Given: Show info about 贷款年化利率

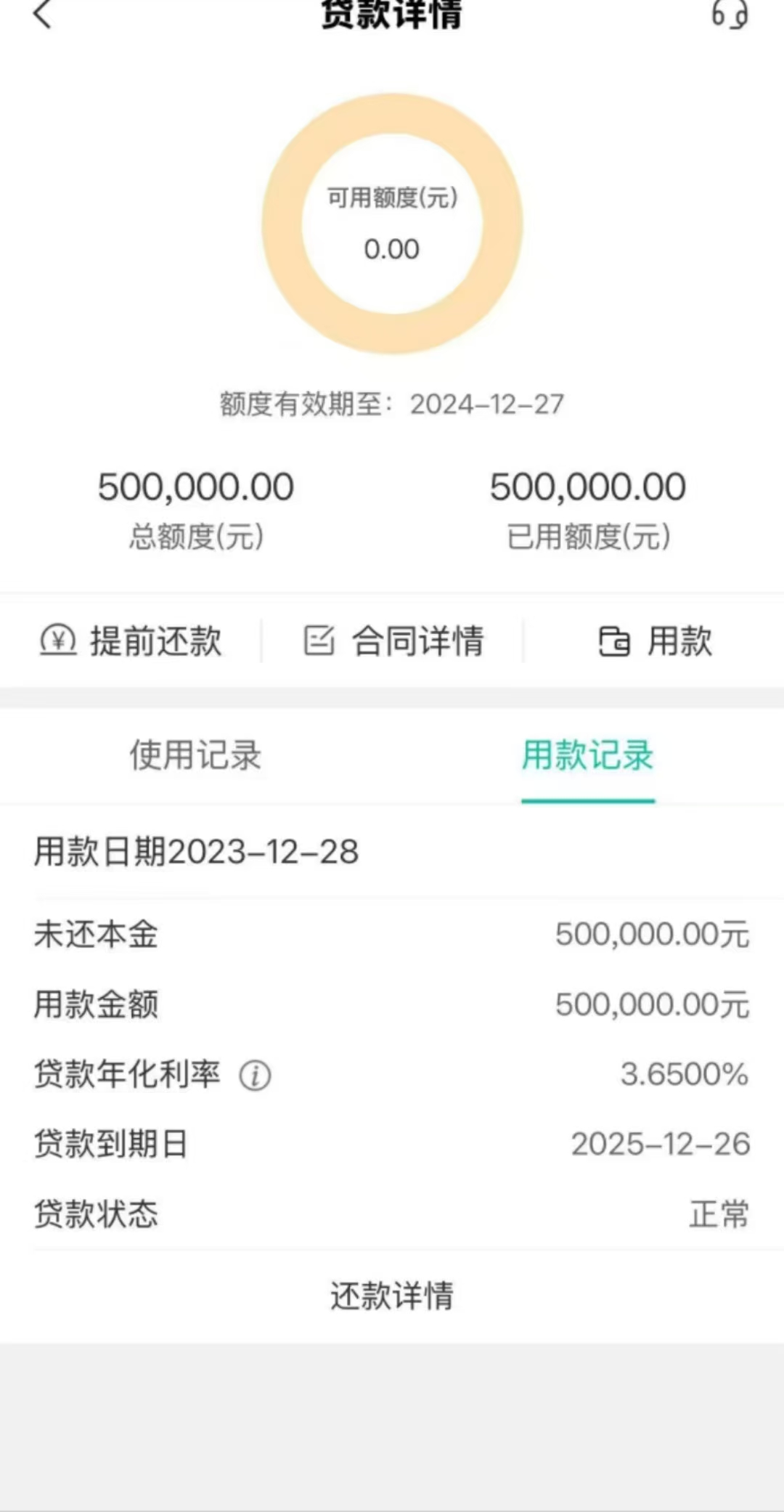Looking at the screenshot, I should pyautogui.click(x=255, y=1075).
